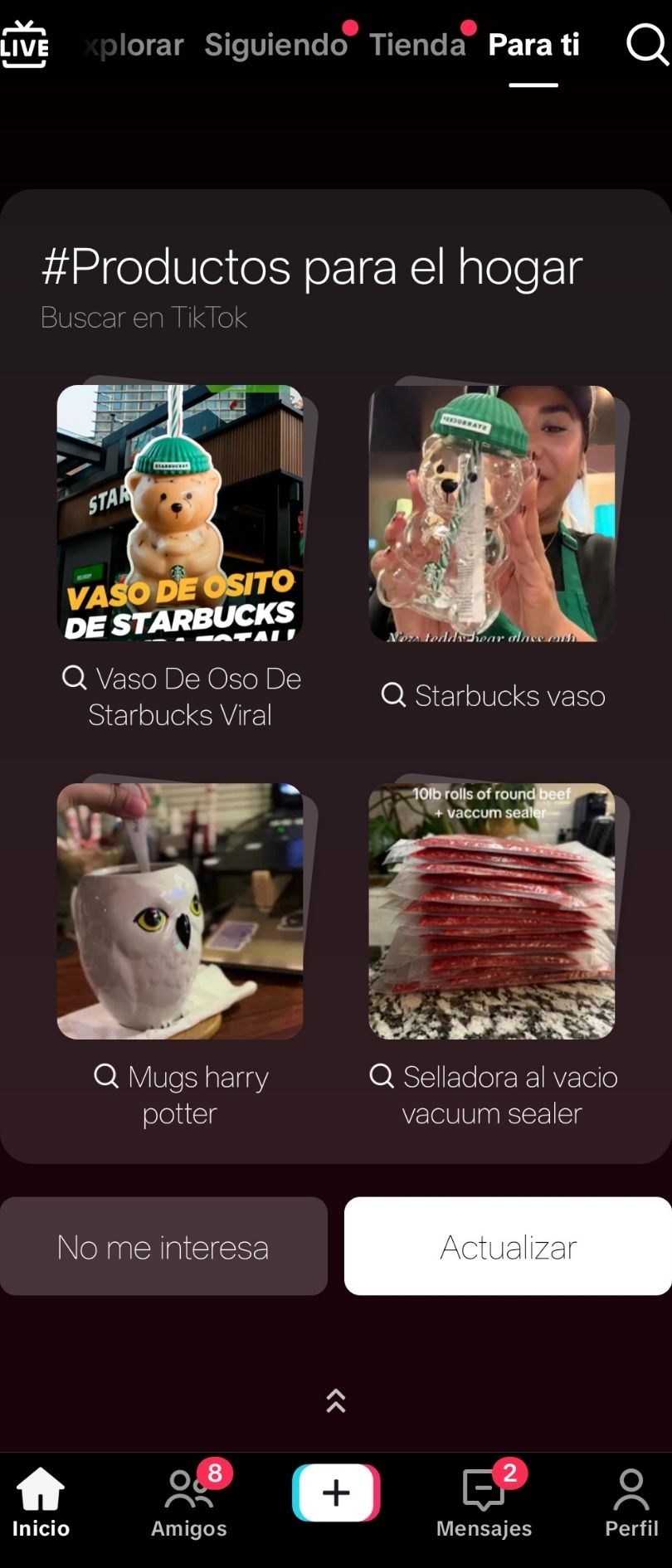Open the Mensajes inbox
Screen dimensions: 672x1568
tap(485, 1502)
